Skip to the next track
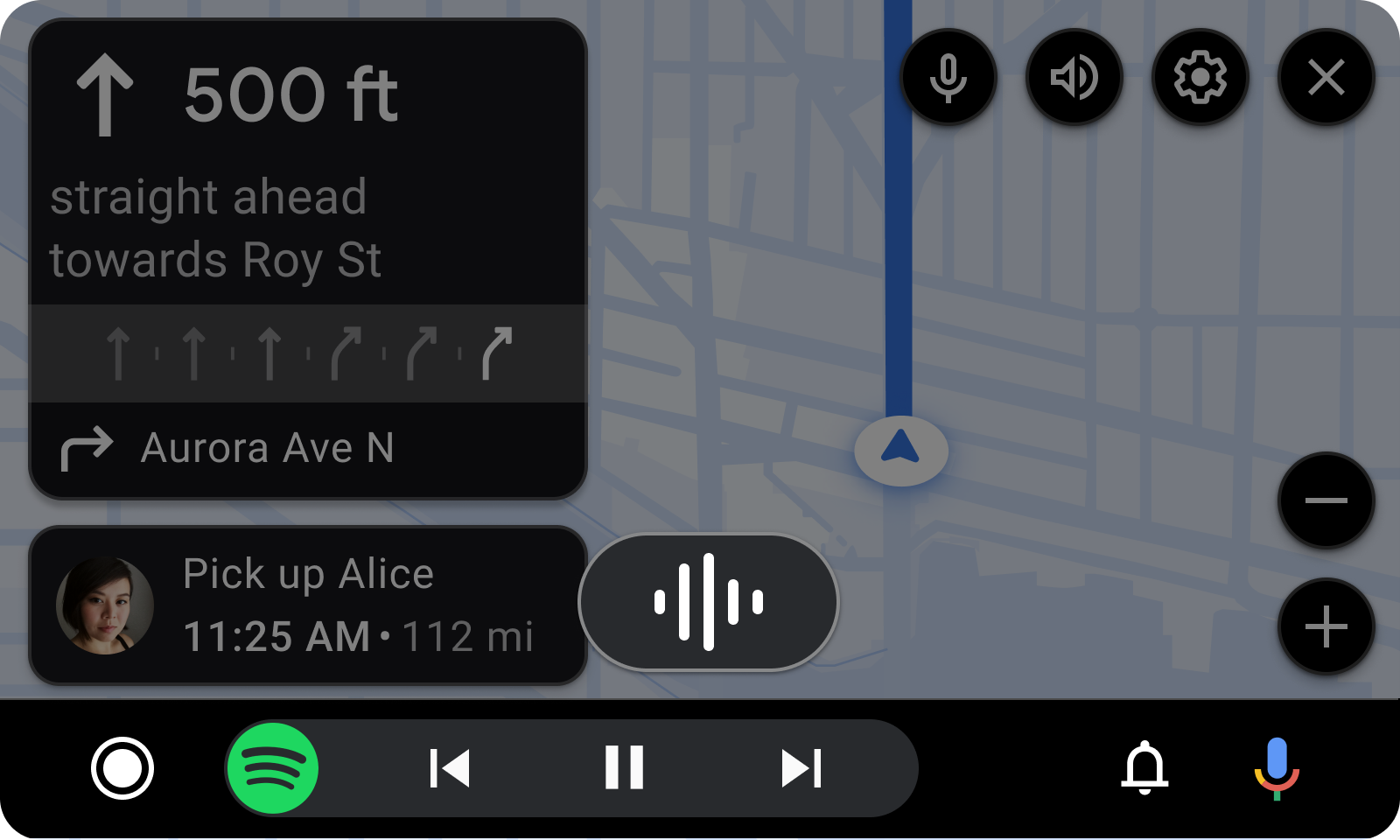This screenshot has height=840, width=1400. tap(801, 768)
